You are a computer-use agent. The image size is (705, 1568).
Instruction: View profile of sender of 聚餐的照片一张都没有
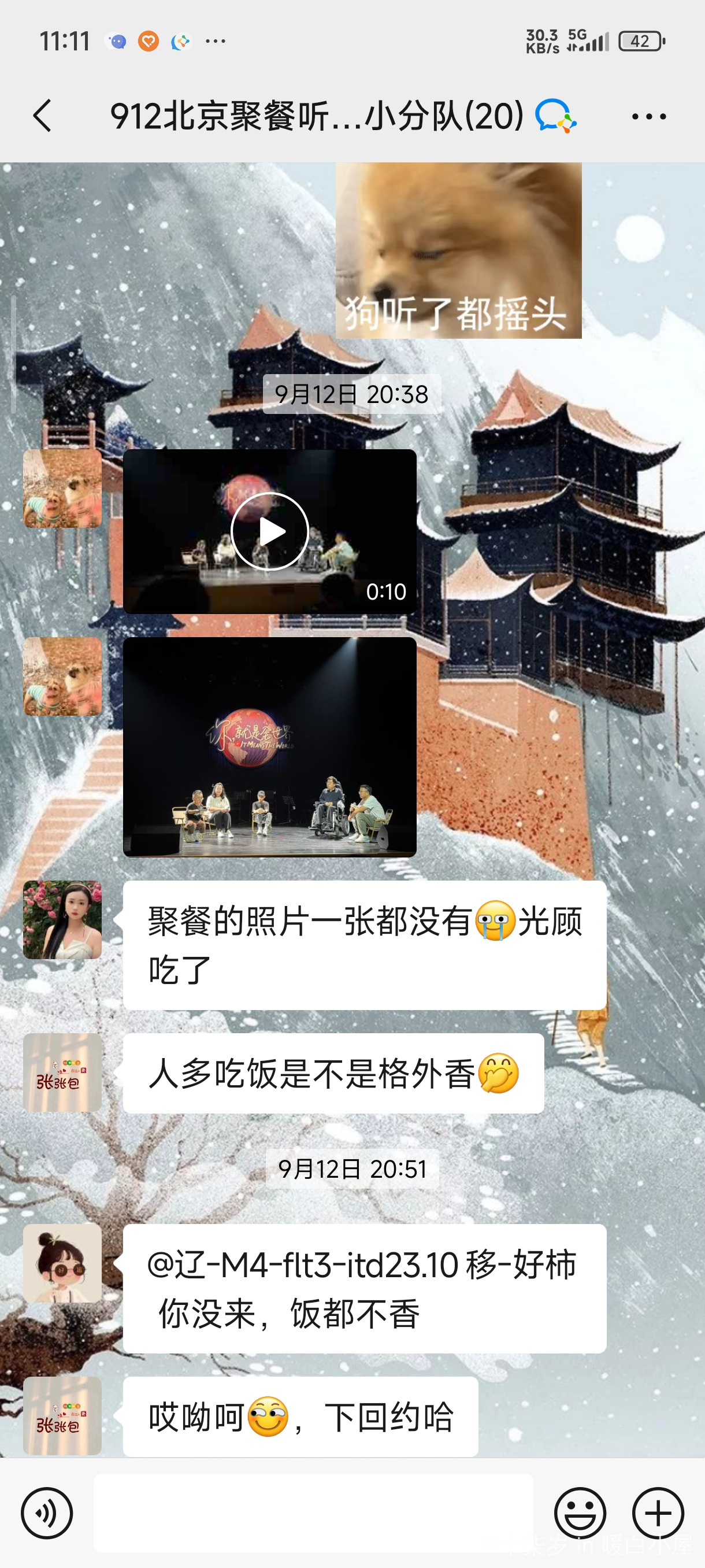[x=62, y=919]
